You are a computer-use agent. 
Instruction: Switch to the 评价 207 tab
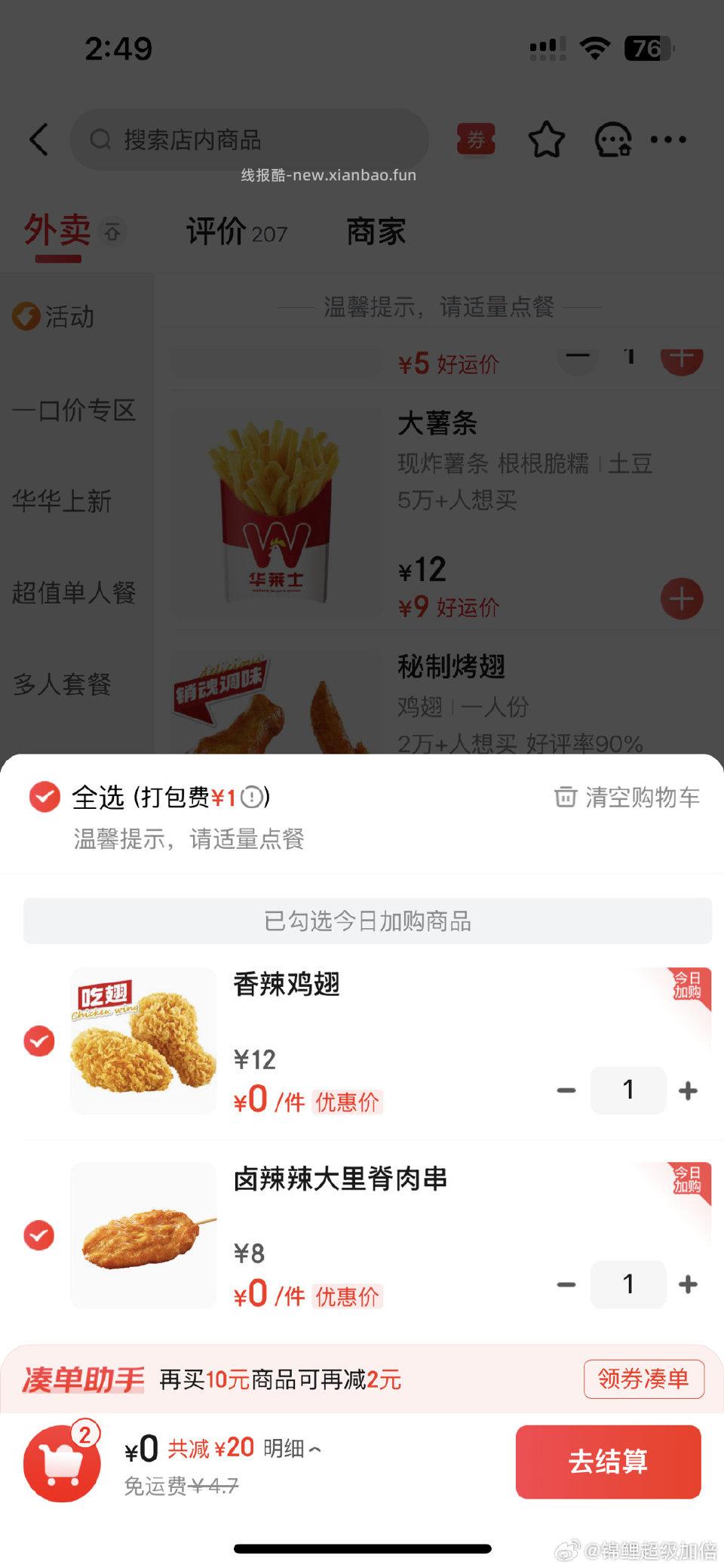pyautogui.click(x=236, y=232)
